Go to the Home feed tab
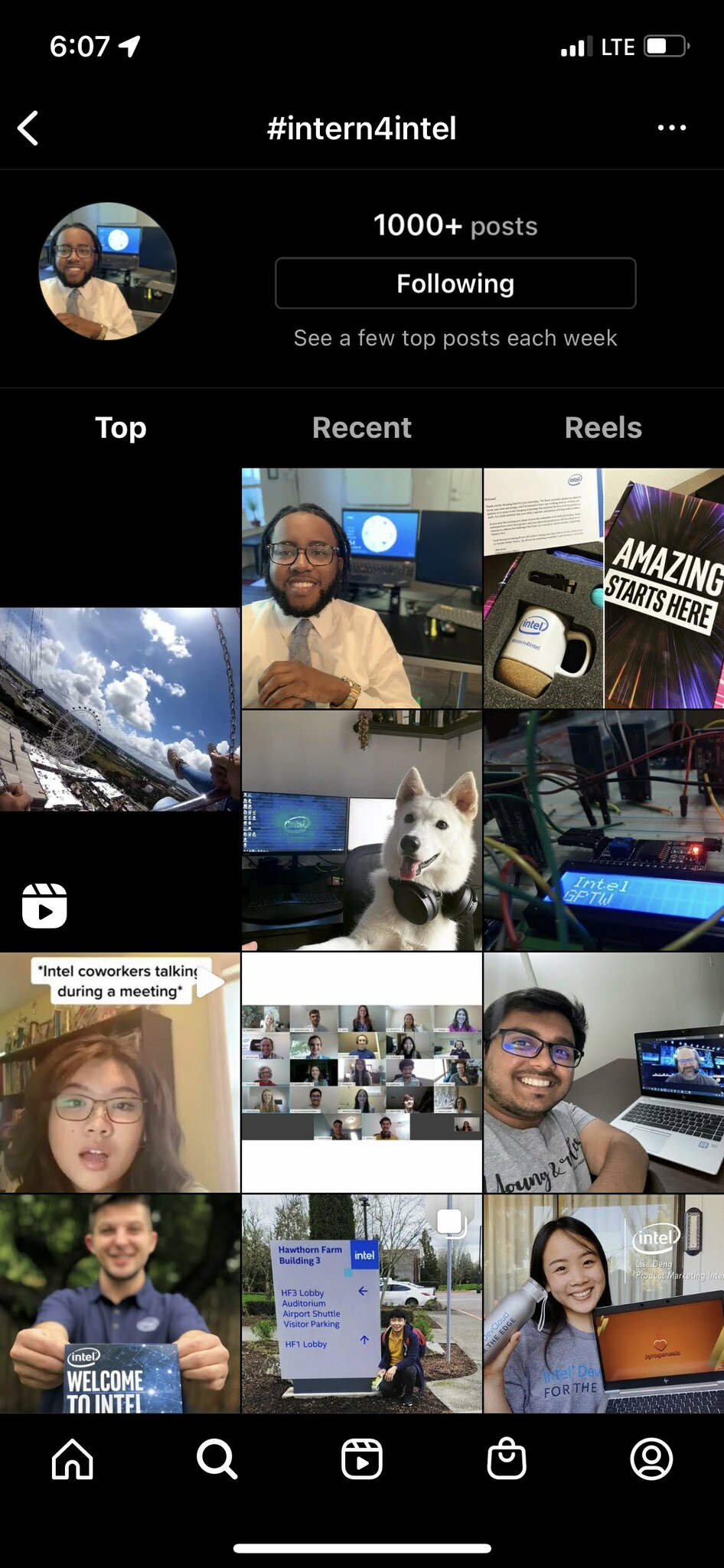The width and height of the screenshot is (724, 1568). [72, 1459]
